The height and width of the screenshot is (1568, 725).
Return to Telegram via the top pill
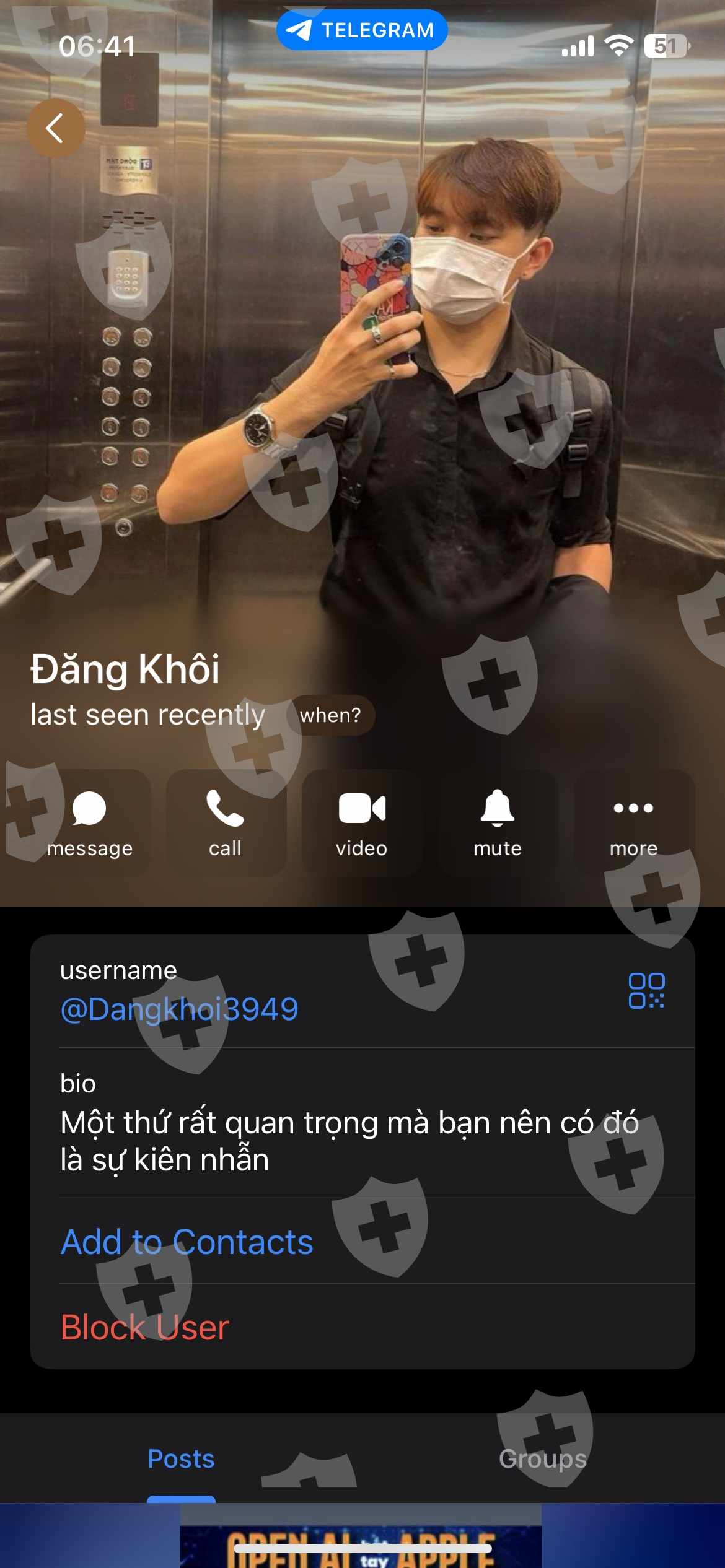(362, 30)
